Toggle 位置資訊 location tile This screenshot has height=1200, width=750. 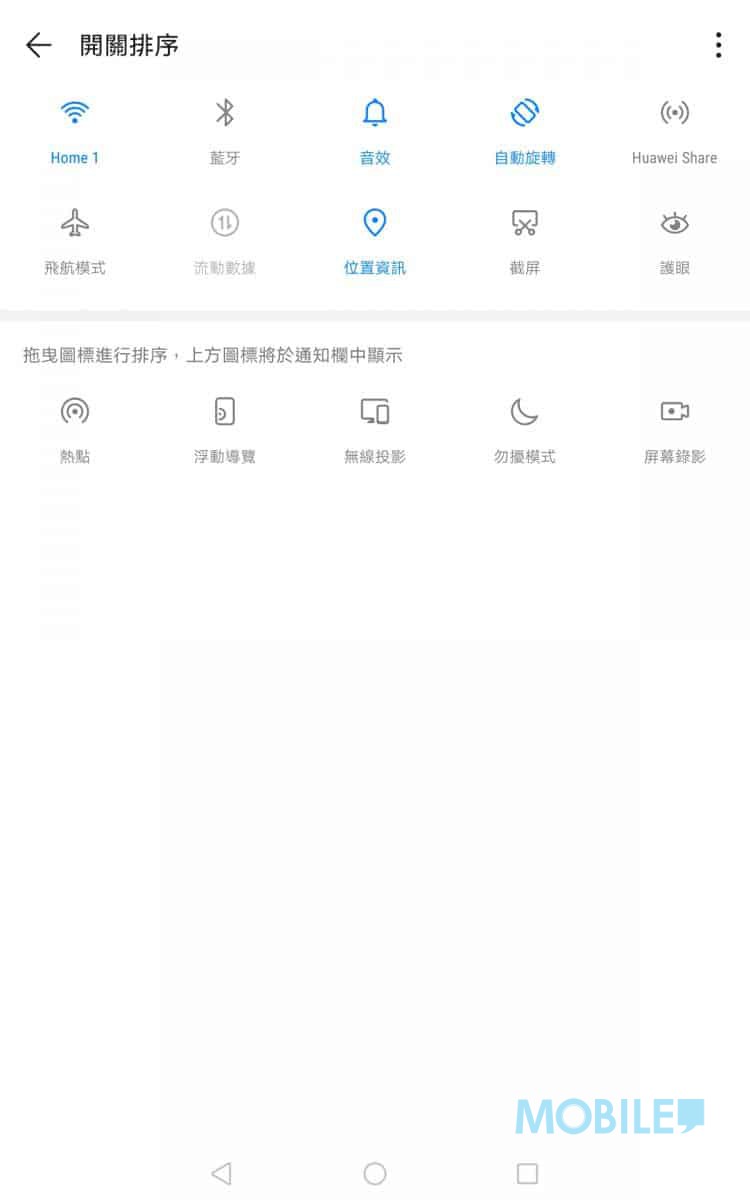pos(375,241)
